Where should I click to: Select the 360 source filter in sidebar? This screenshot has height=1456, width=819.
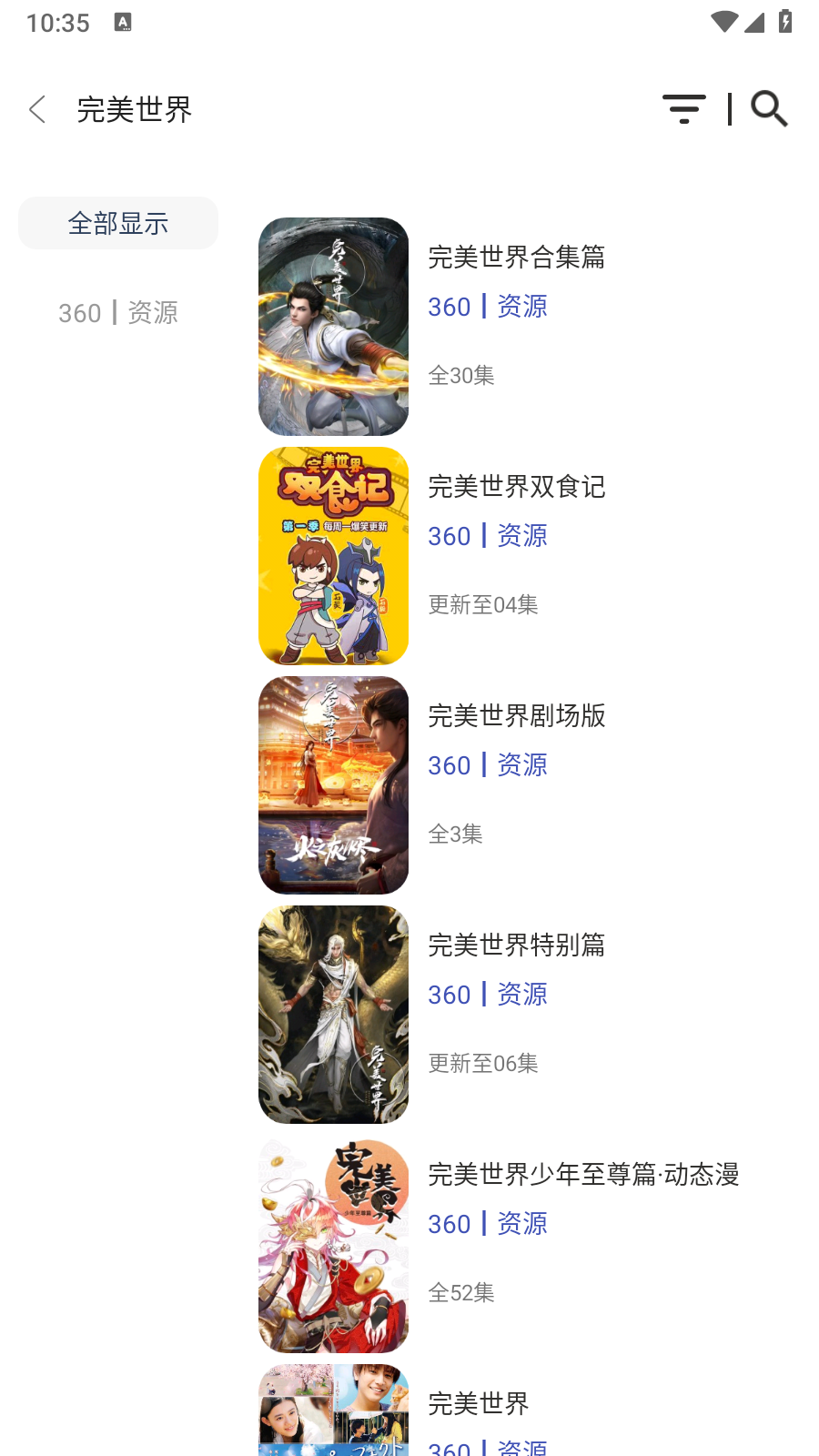click(80, 313)
